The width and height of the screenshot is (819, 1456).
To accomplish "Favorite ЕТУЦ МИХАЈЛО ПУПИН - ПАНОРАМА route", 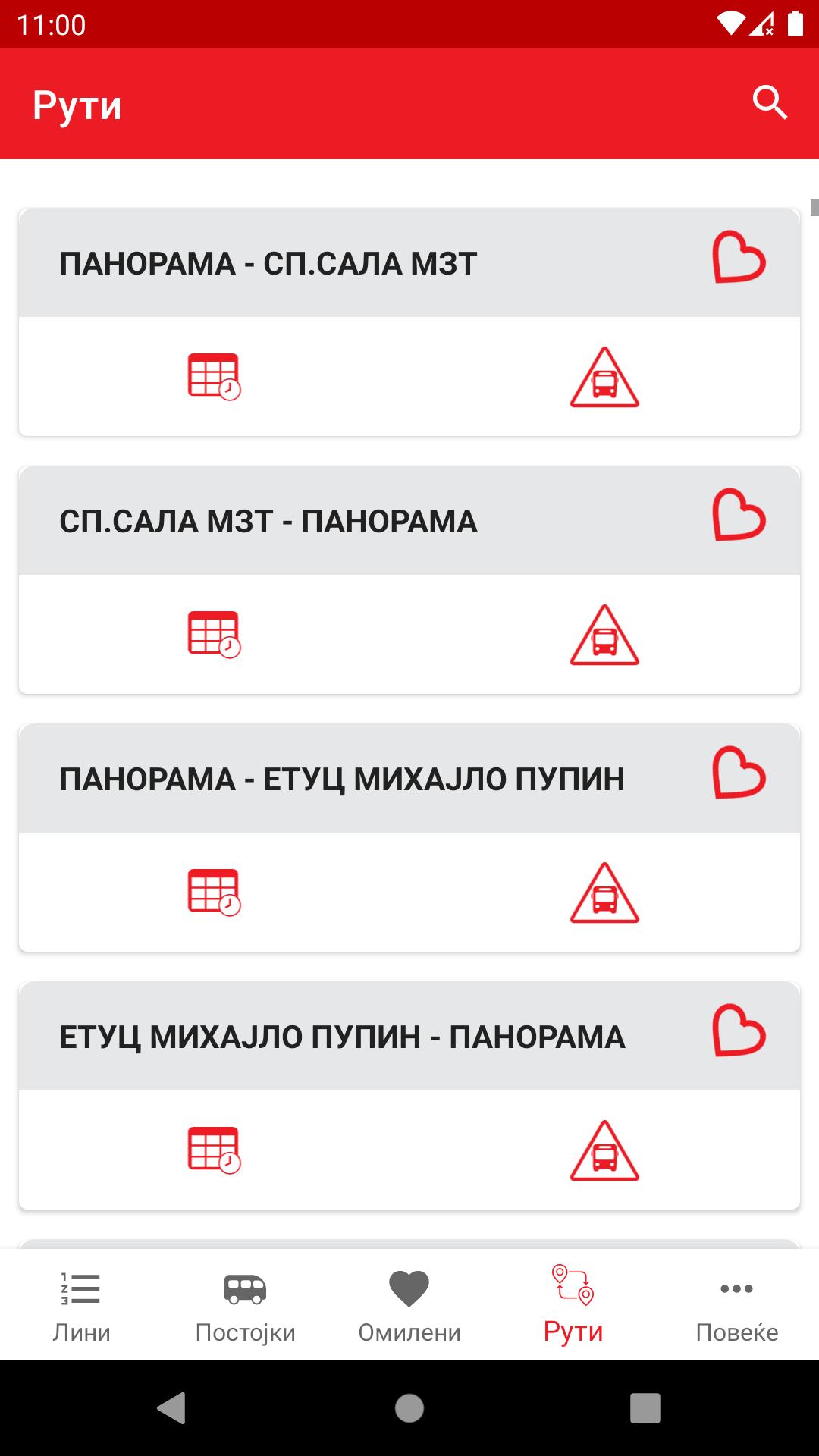I will [739, 1031].
